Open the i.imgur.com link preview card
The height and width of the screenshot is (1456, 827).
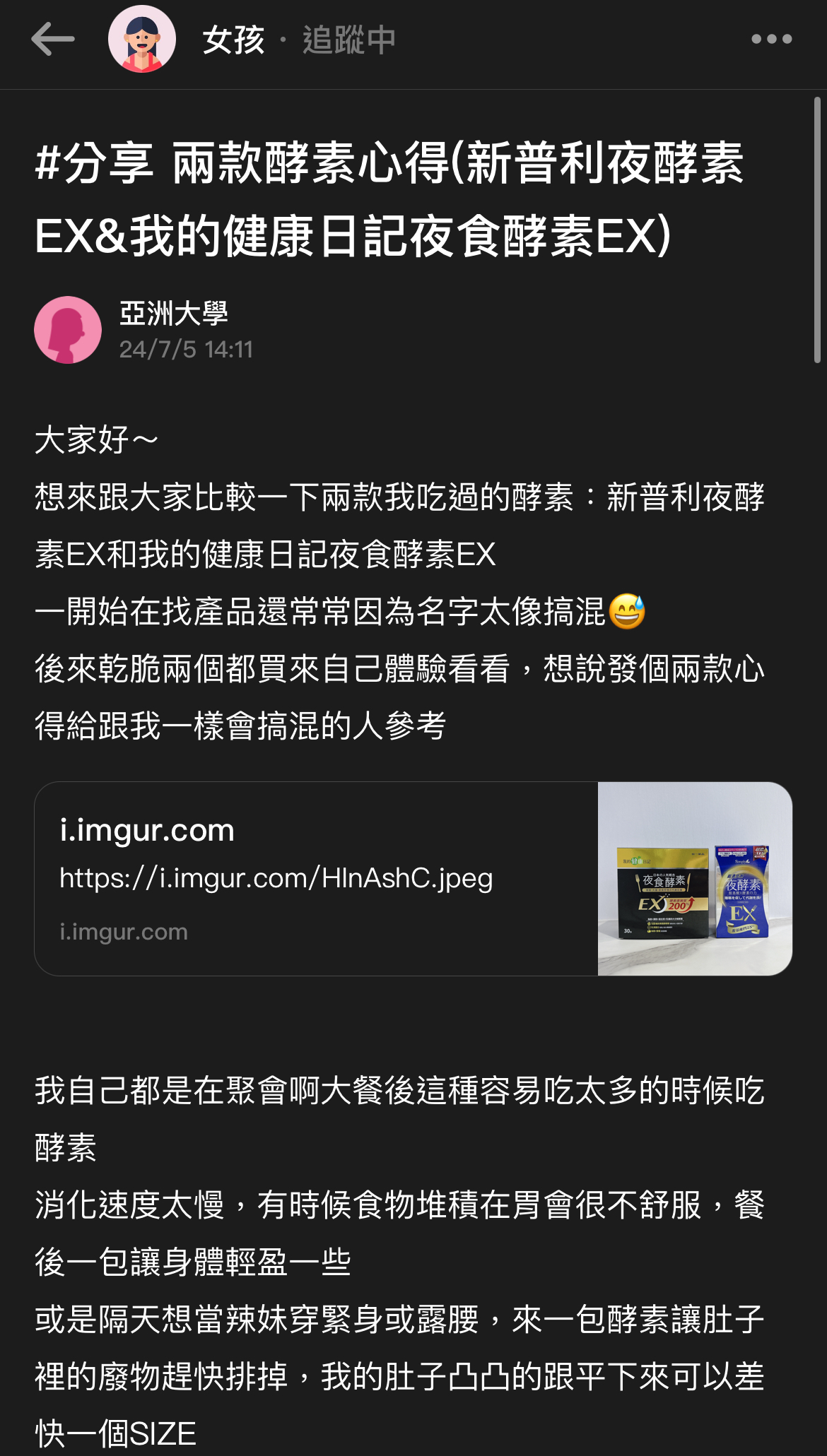(413, 878)
